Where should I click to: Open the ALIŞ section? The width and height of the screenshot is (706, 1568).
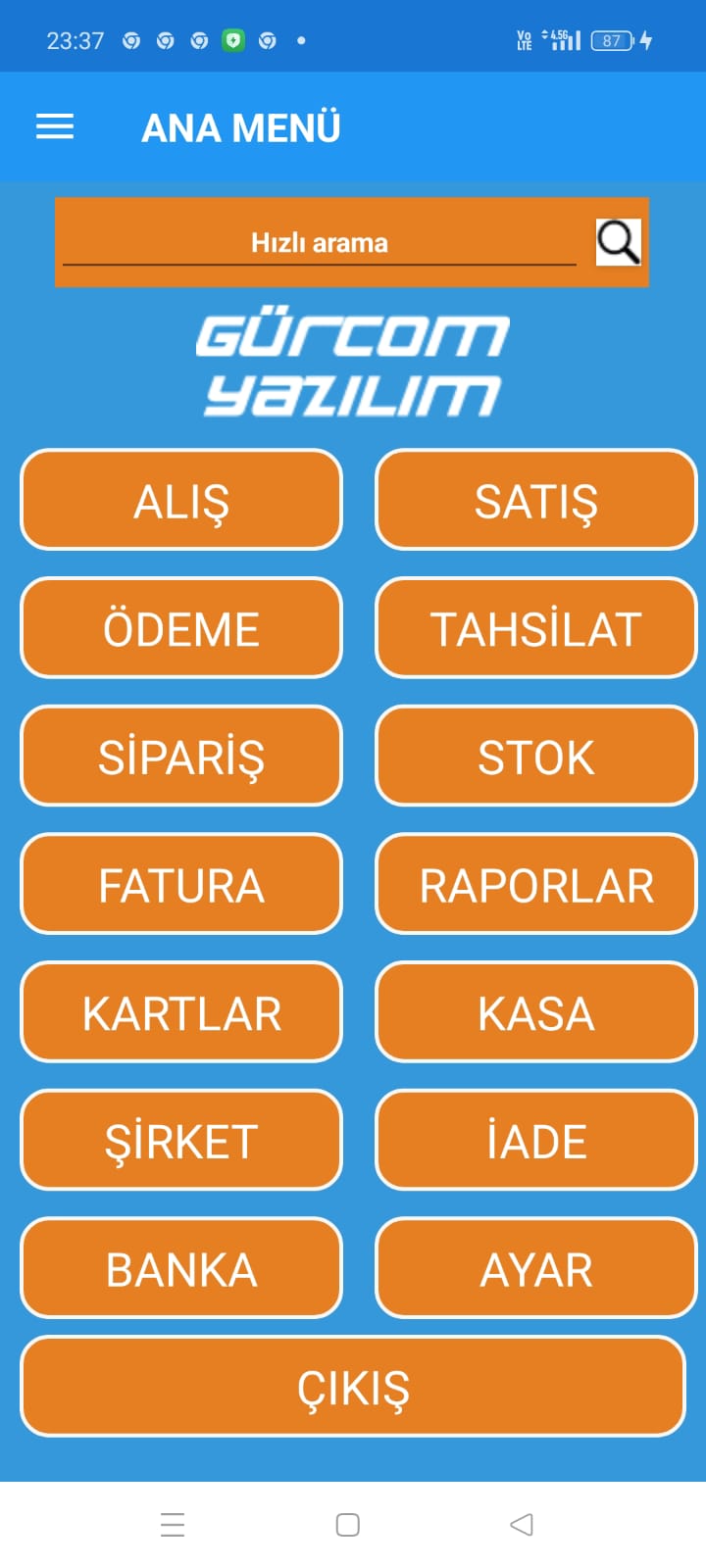[181, 501]
